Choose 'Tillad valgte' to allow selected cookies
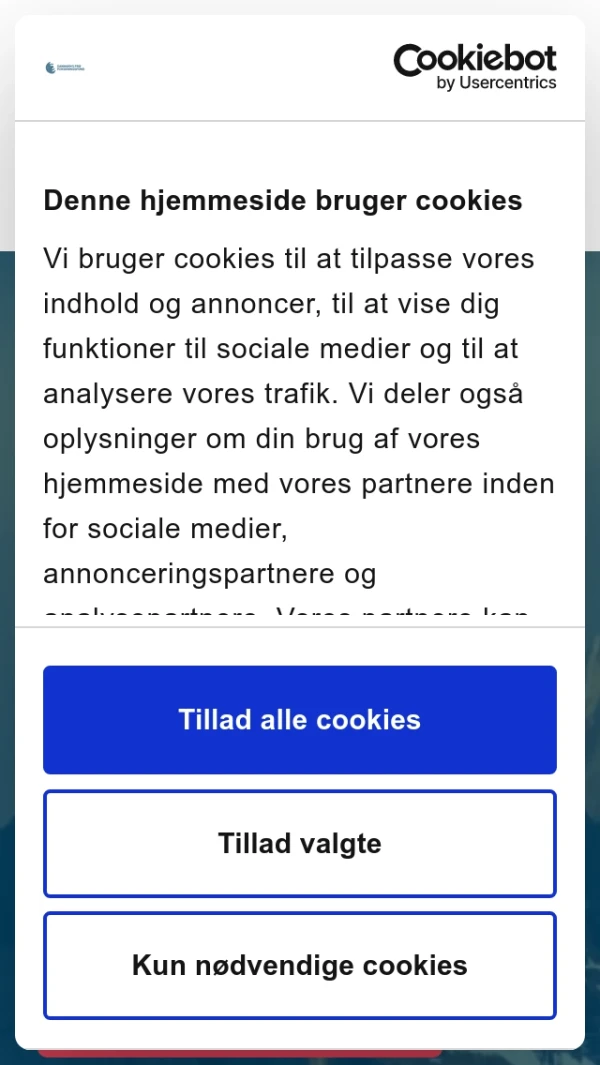The height and width of the screenshot is (1065, 600). [300, 844]
